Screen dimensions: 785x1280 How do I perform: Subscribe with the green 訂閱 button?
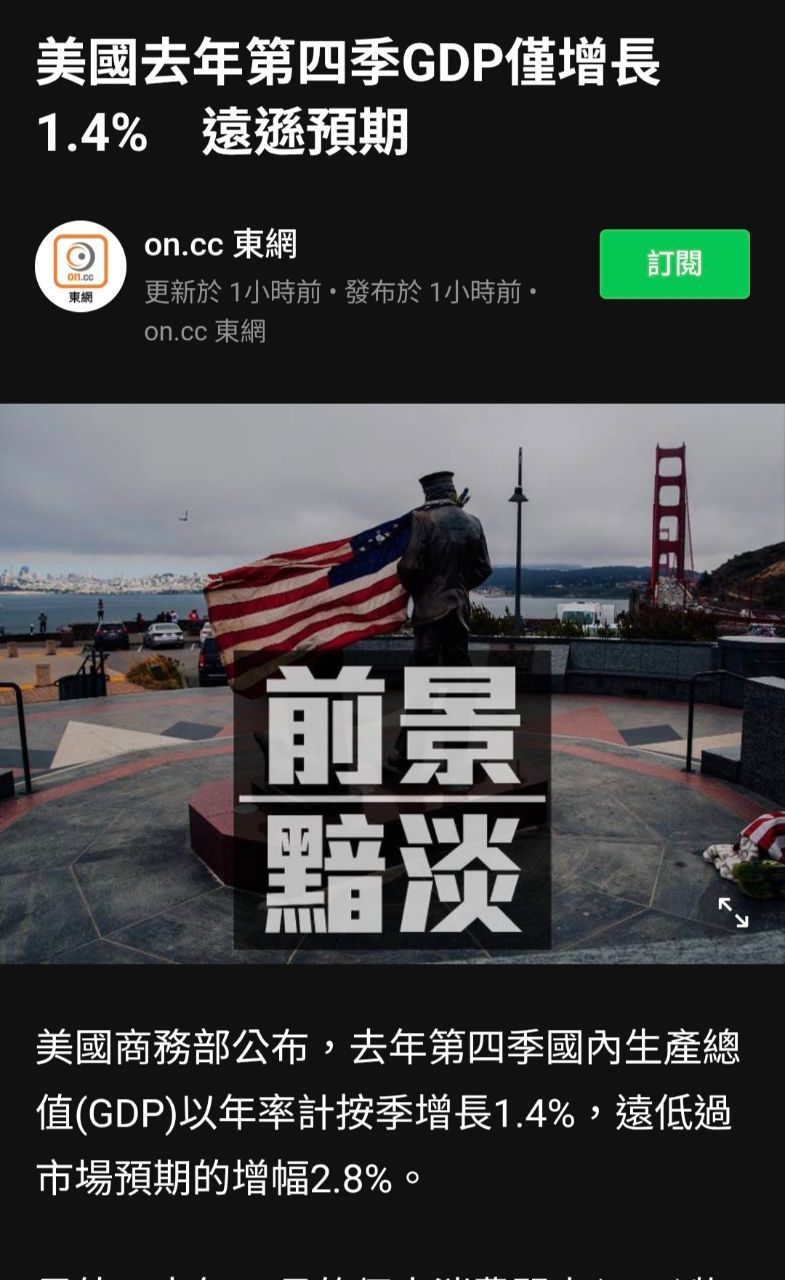674,264
